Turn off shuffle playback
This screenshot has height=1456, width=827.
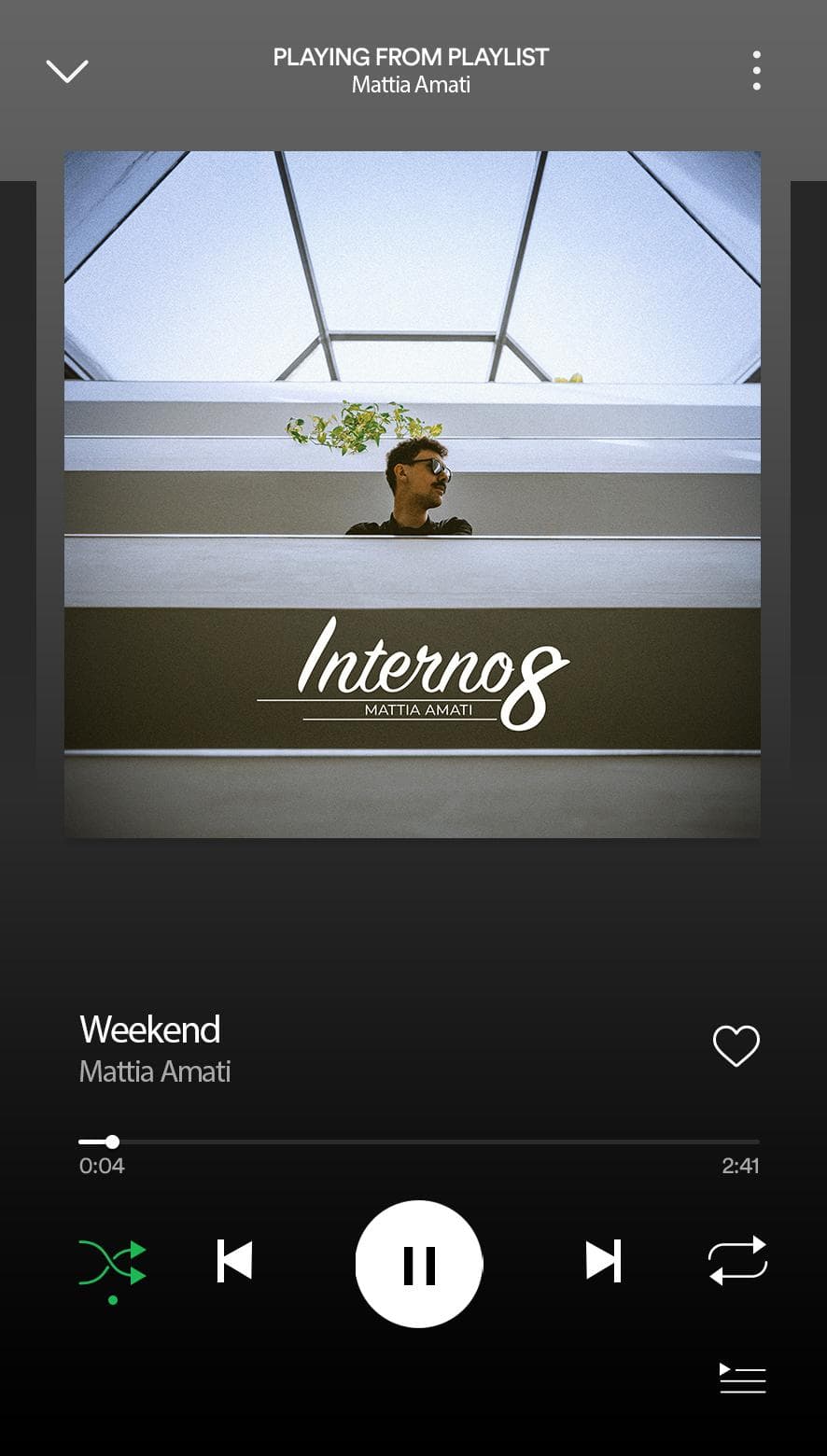(x=113, y=1263)
